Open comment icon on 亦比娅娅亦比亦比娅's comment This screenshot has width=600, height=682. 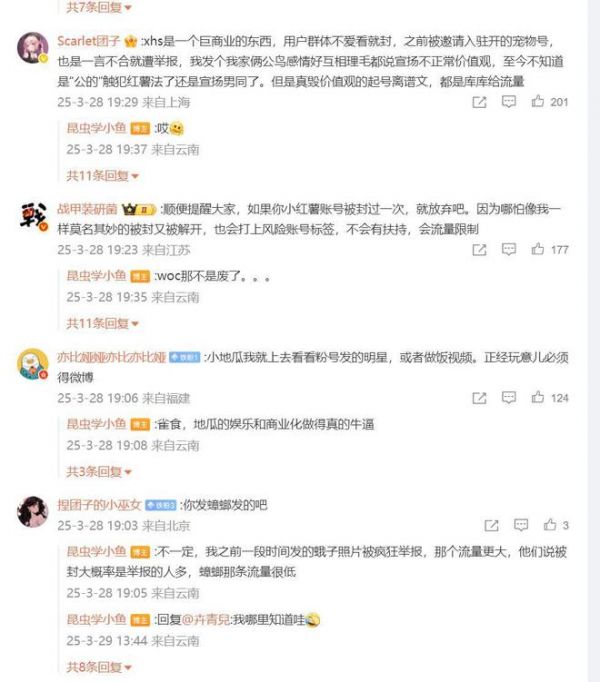(x=510, y=397)
